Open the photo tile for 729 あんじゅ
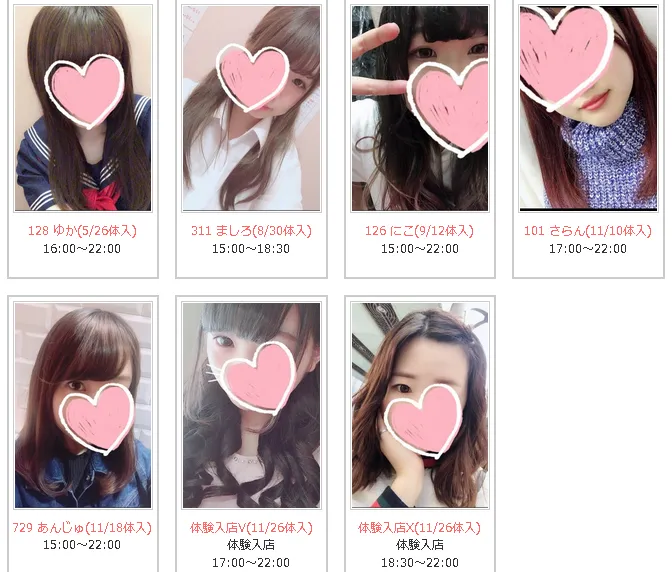The height and width of the screenshot is (572, 672). [x=83, y=405]
